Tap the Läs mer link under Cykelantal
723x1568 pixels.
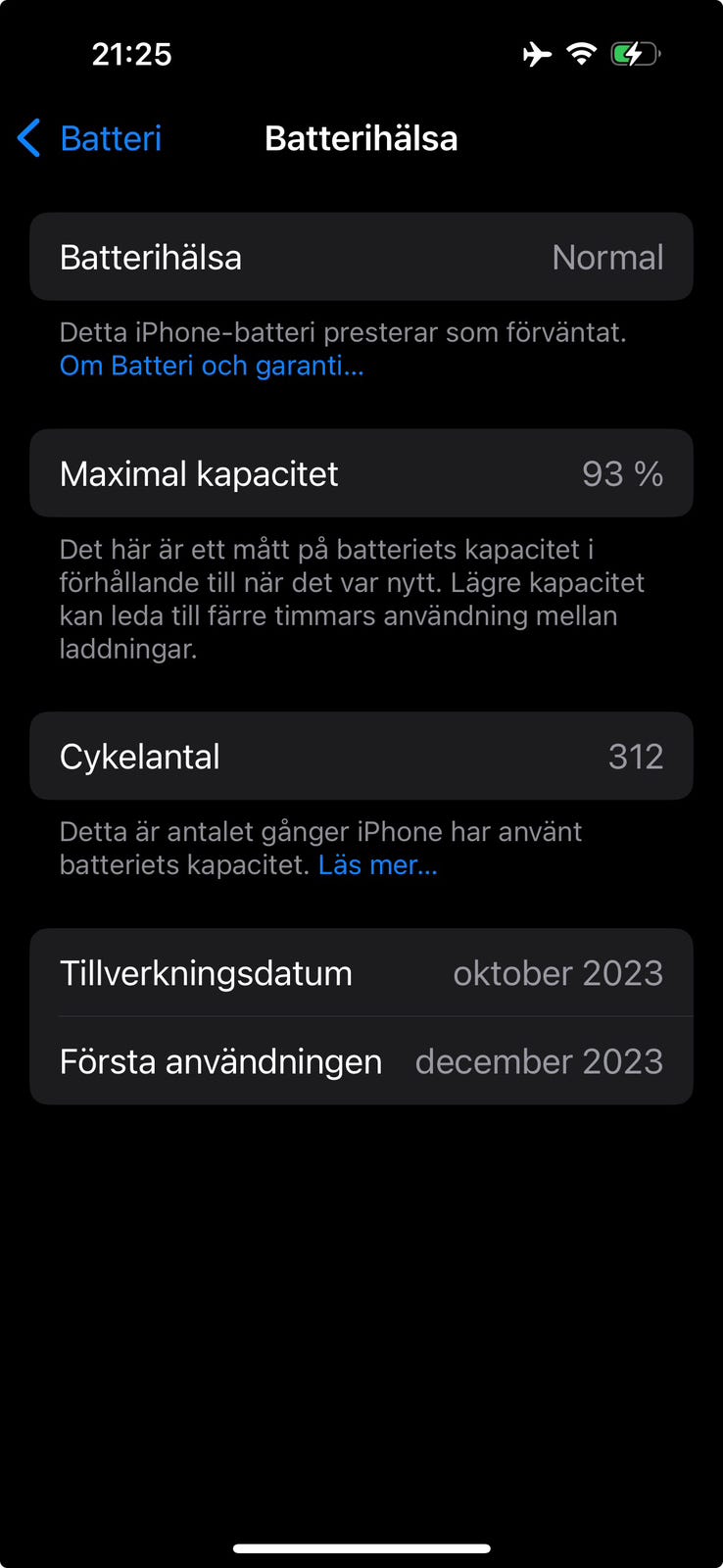378,864
